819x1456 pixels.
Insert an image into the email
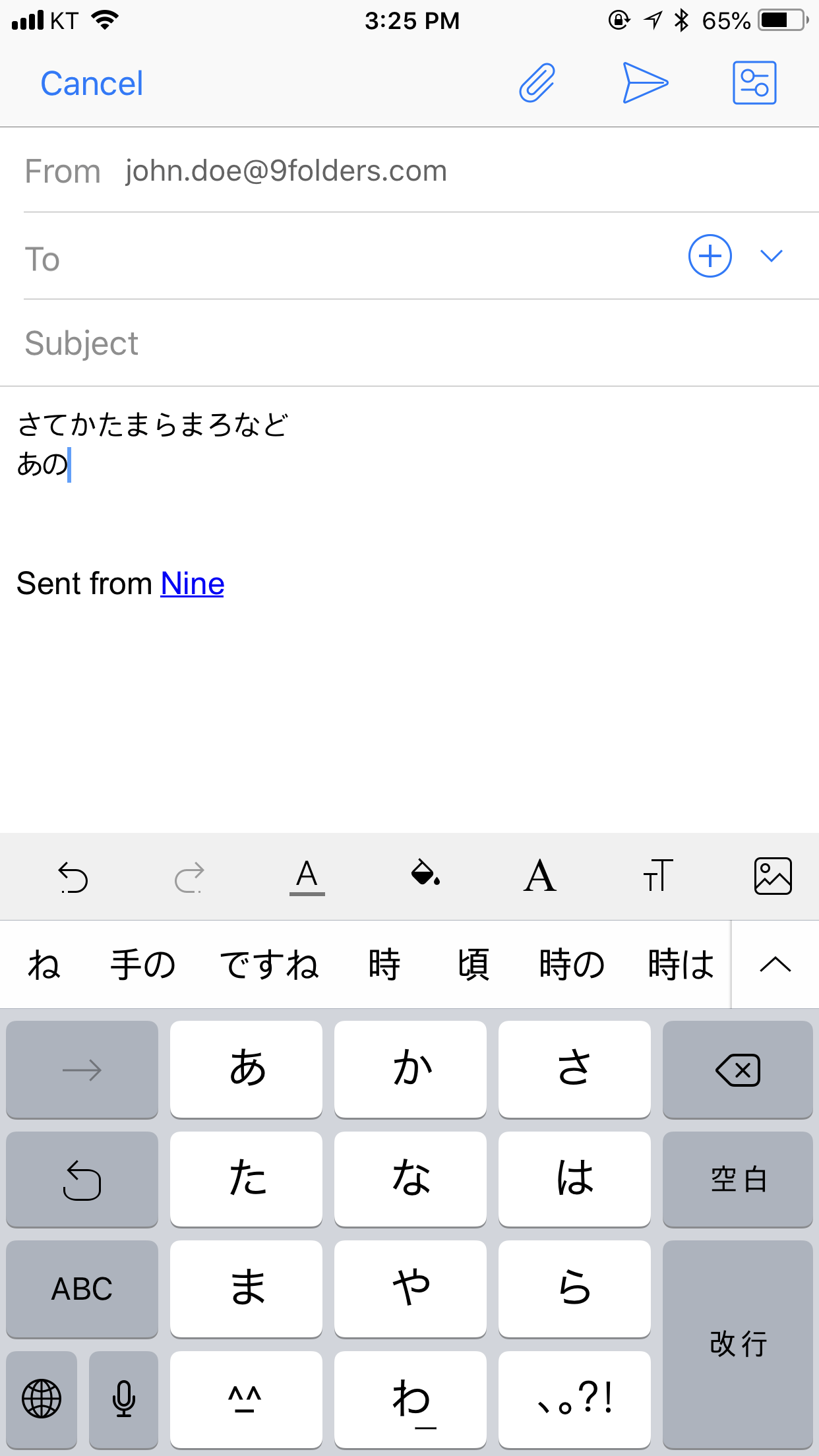(x=773, y=876)
